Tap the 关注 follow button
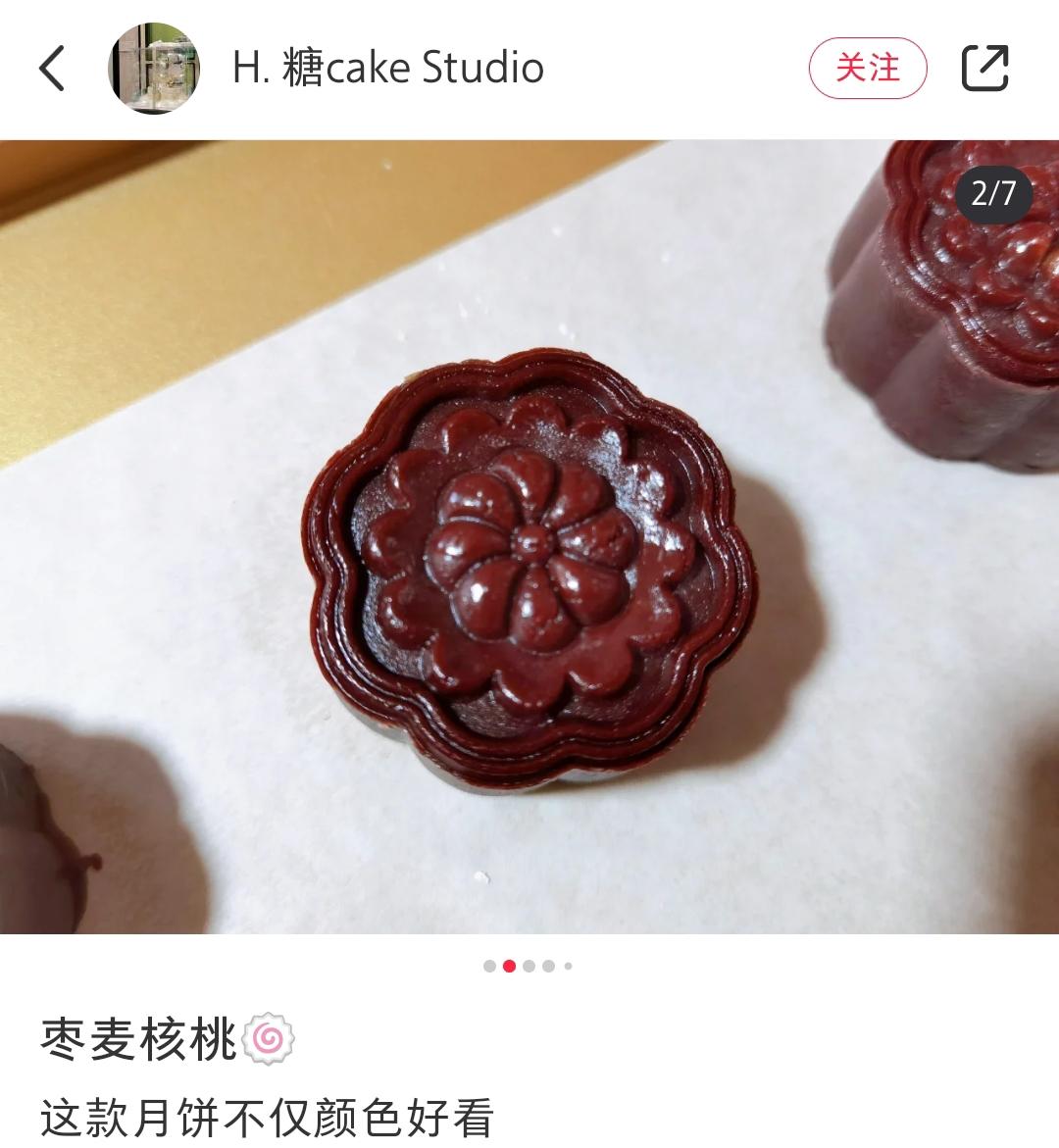 [867, 69]
